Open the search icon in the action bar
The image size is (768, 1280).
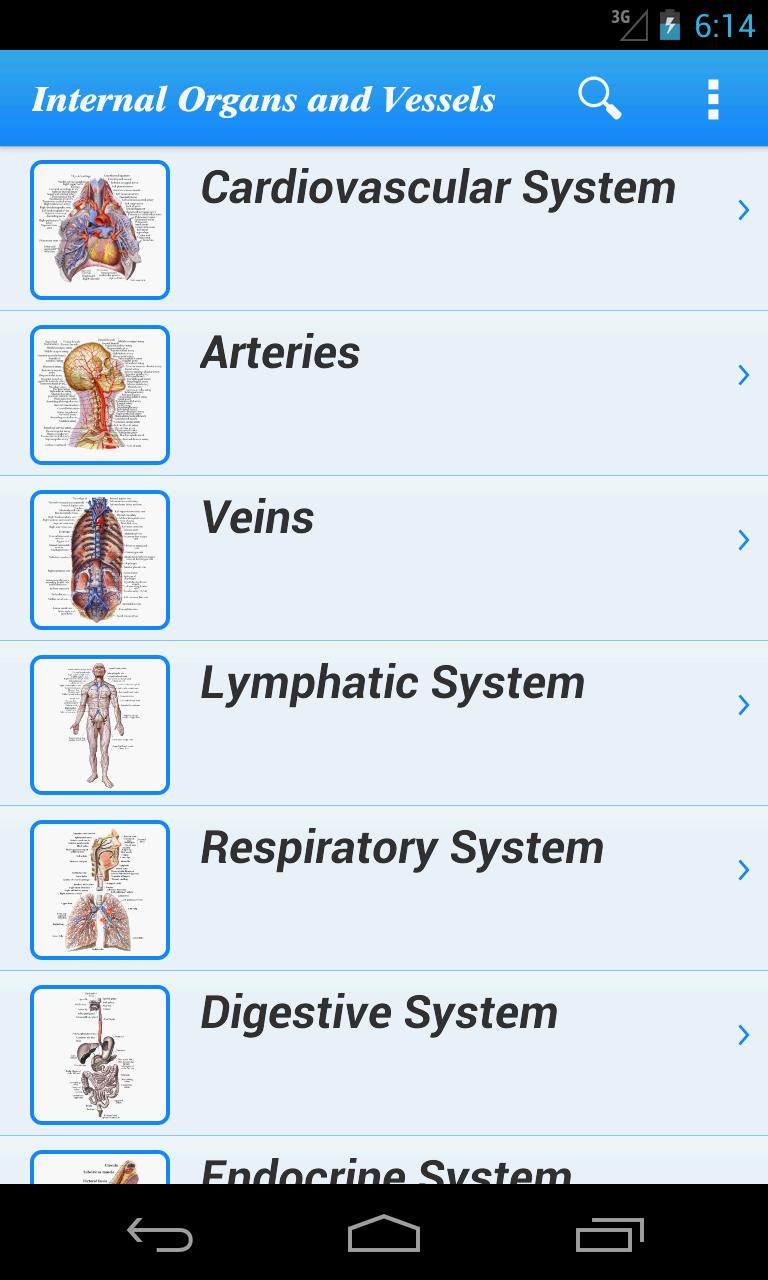[599, 98]
